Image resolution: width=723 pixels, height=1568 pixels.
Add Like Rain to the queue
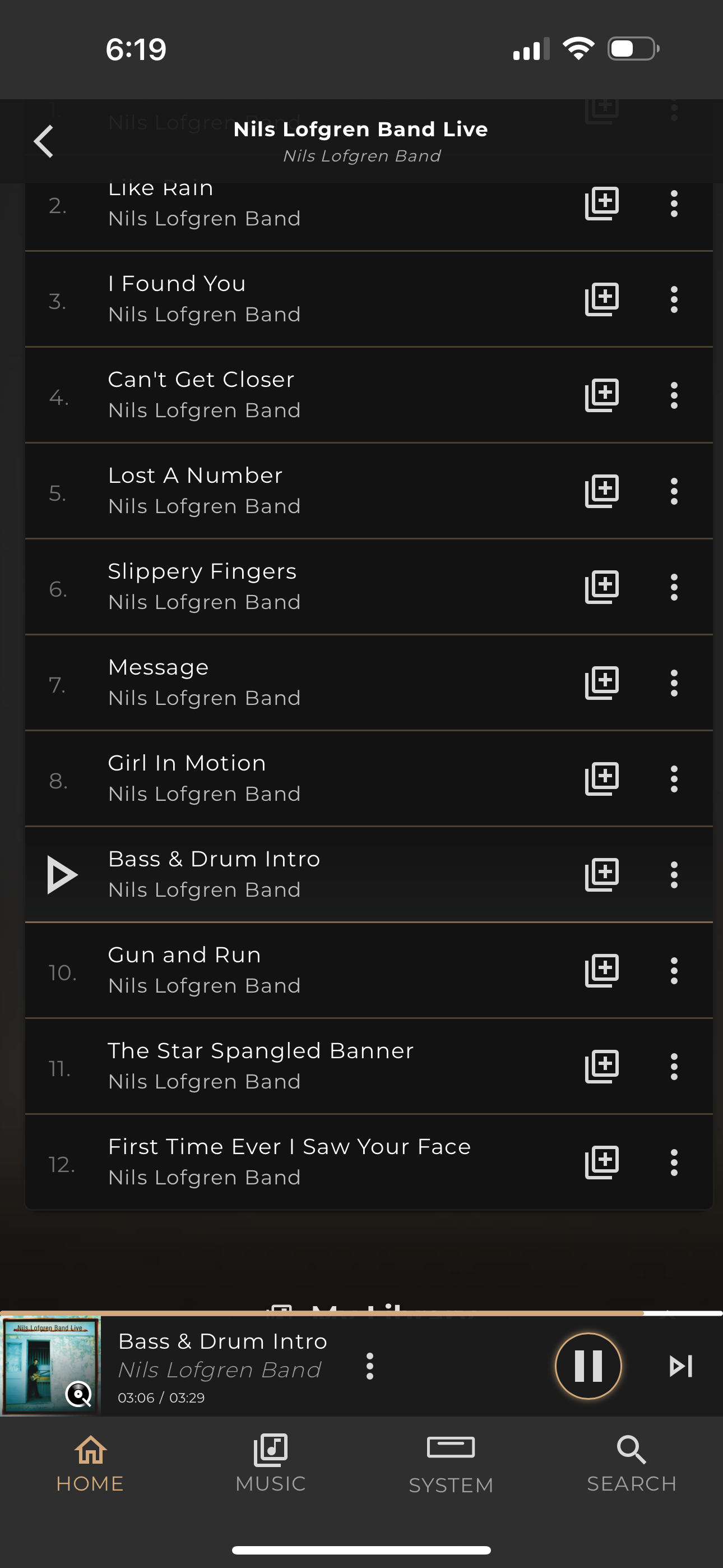tap(601, 204)
